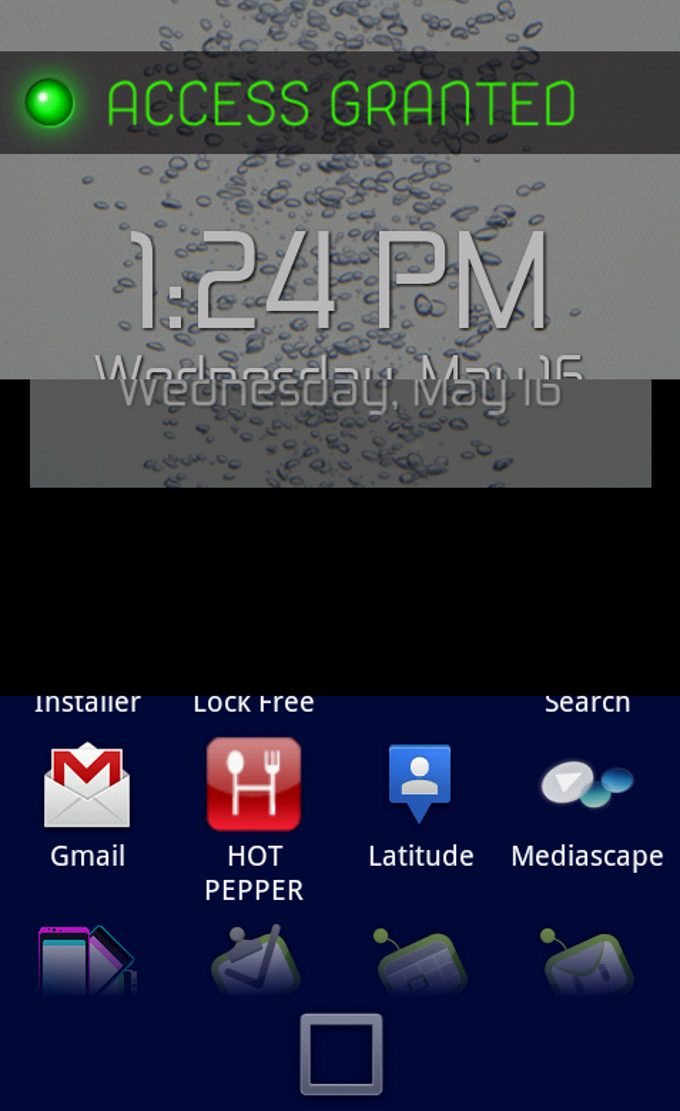This screenshot has width=680, height=1111.
Task: Launch the HOT PEPPER app
Action: click(253, 785)
